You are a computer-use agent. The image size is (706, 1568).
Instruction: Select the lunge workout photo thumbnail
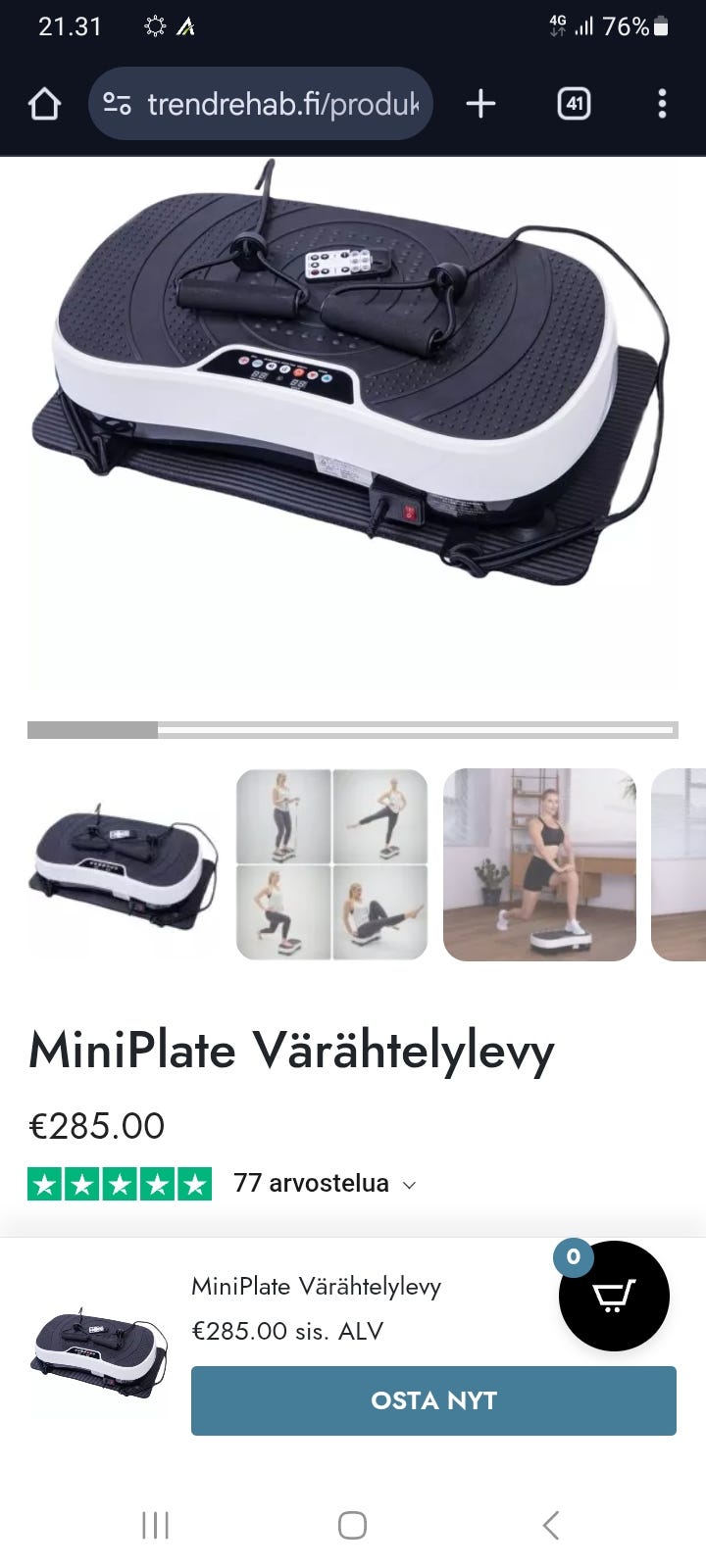point(540,865)
